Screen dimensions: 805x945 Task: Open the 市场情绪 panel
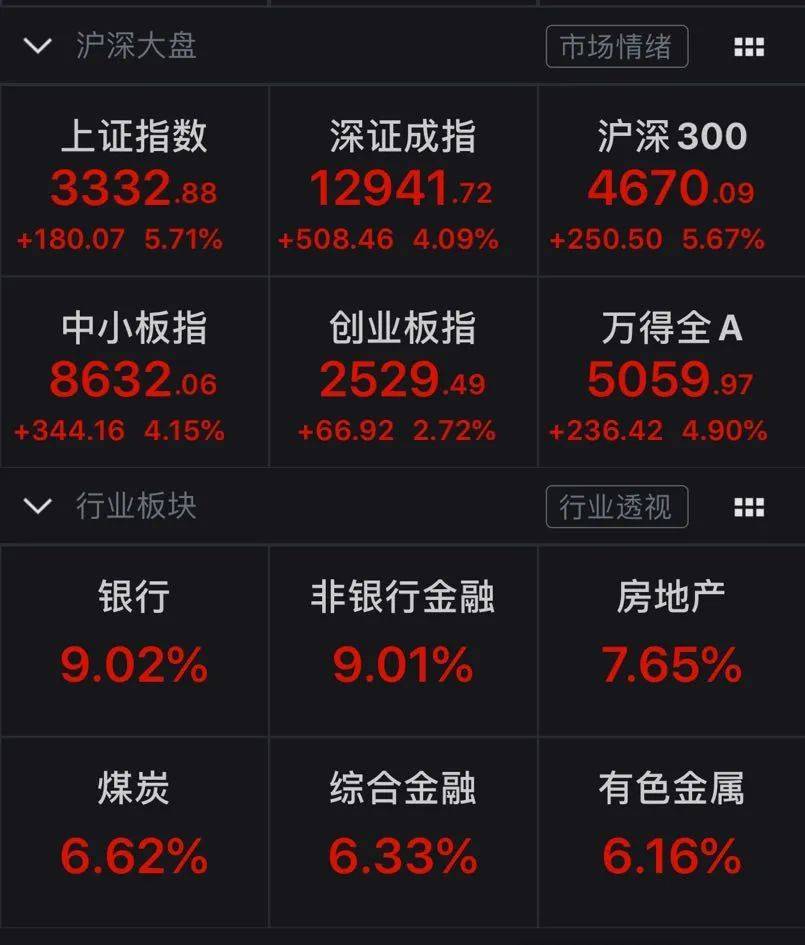pos(616,45)
